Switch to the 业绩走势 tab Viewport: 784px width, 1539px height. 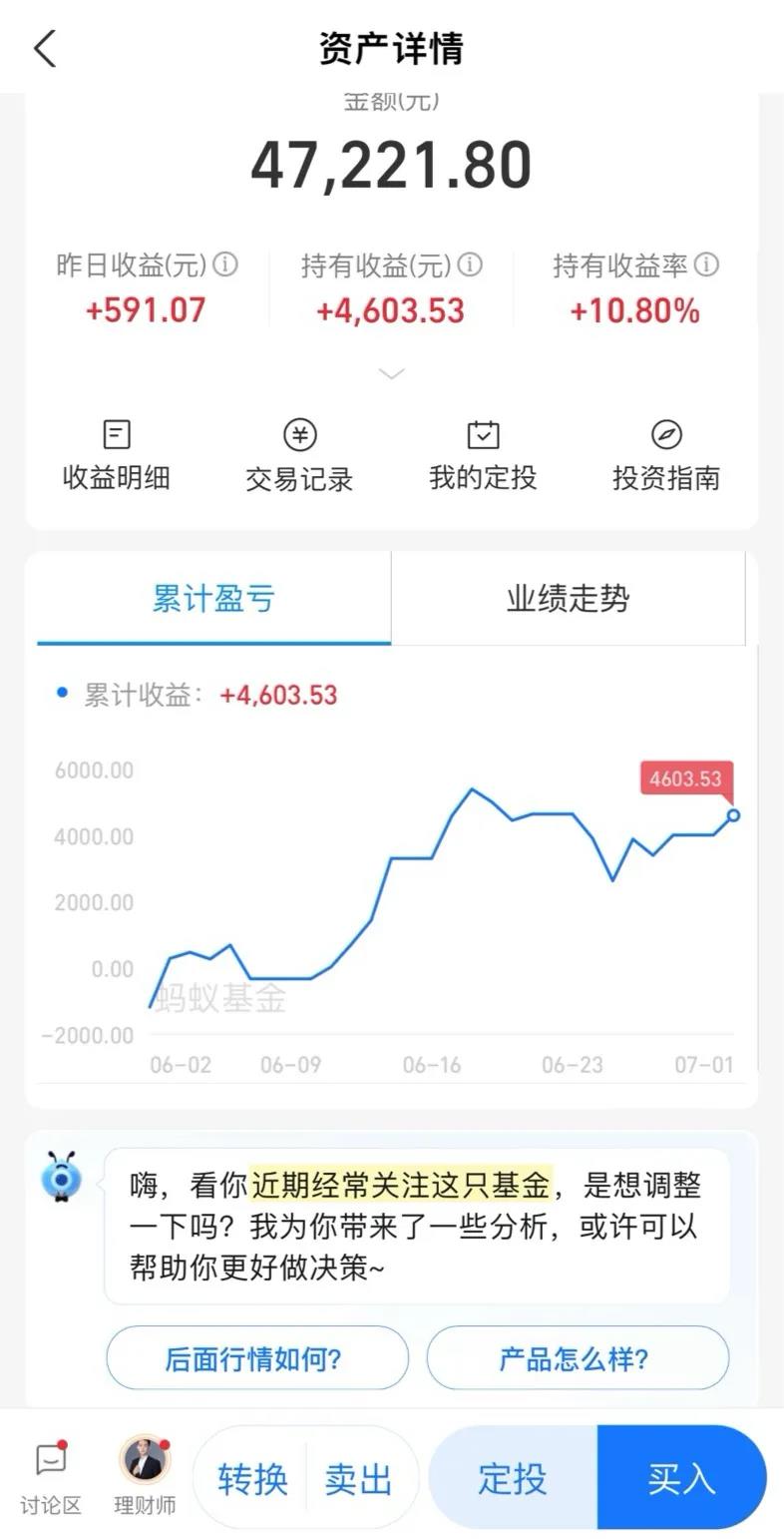(x=567, y=598)
